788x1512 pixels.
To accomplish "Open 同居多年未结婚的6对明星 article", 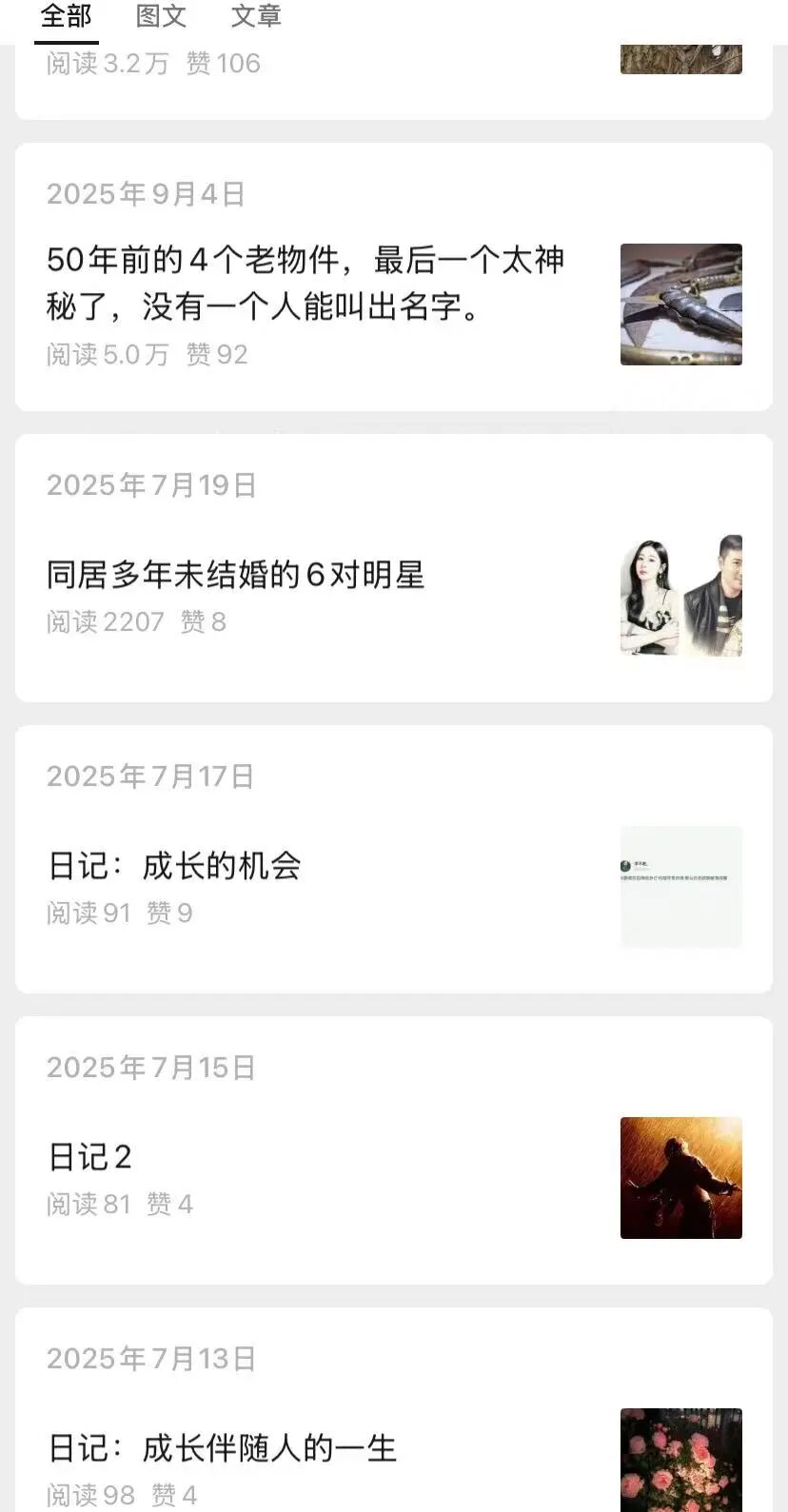I will (x=236, y=575).
